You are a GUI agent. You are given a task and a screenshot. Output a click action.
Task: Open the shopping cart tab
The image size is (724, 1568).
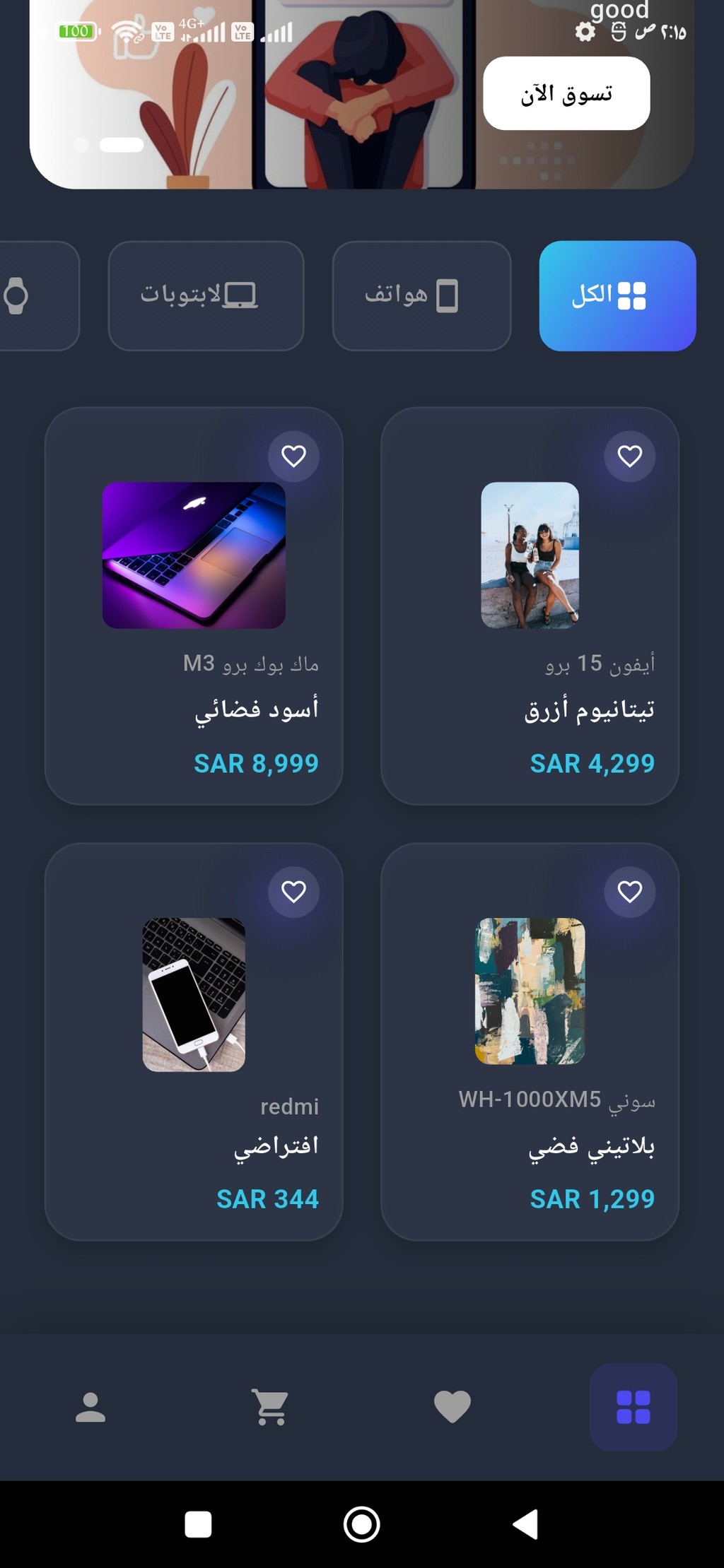click(271, 1407)
